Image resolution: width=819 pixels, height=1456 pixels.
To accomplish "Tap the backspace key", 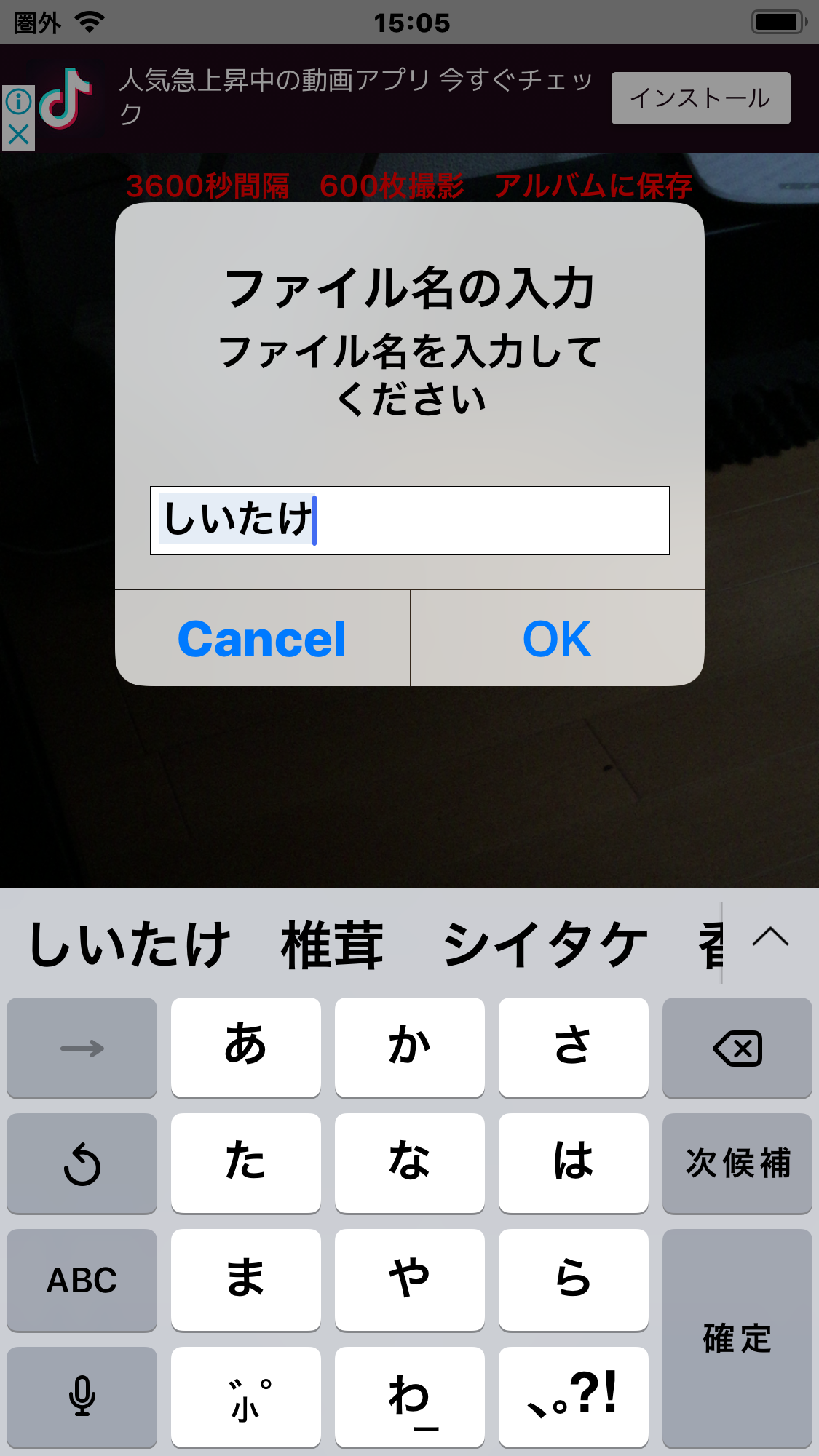I will coord(737,1048).
